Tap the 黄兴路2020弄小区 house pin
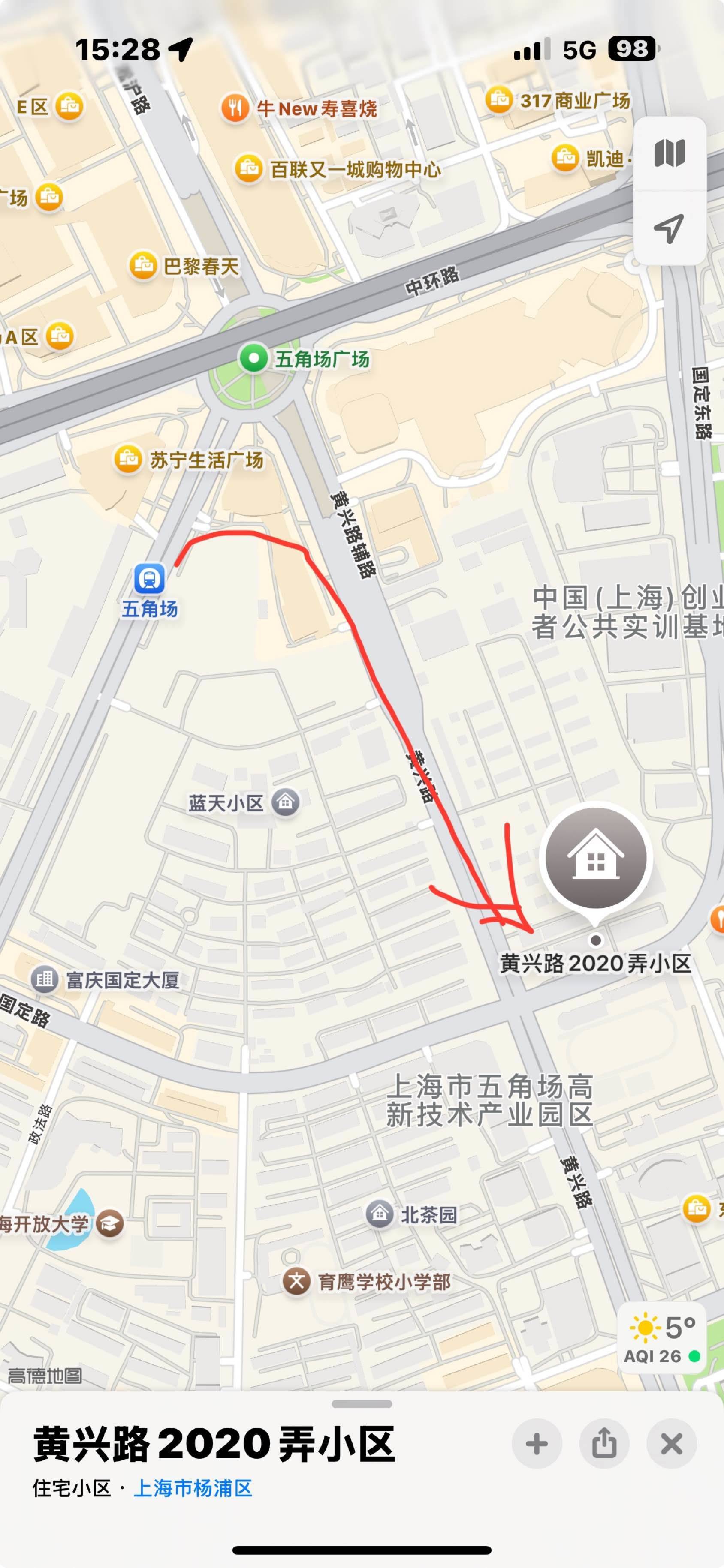The image size is (724, 1568). pyautogui.click(x=595, y=858)
